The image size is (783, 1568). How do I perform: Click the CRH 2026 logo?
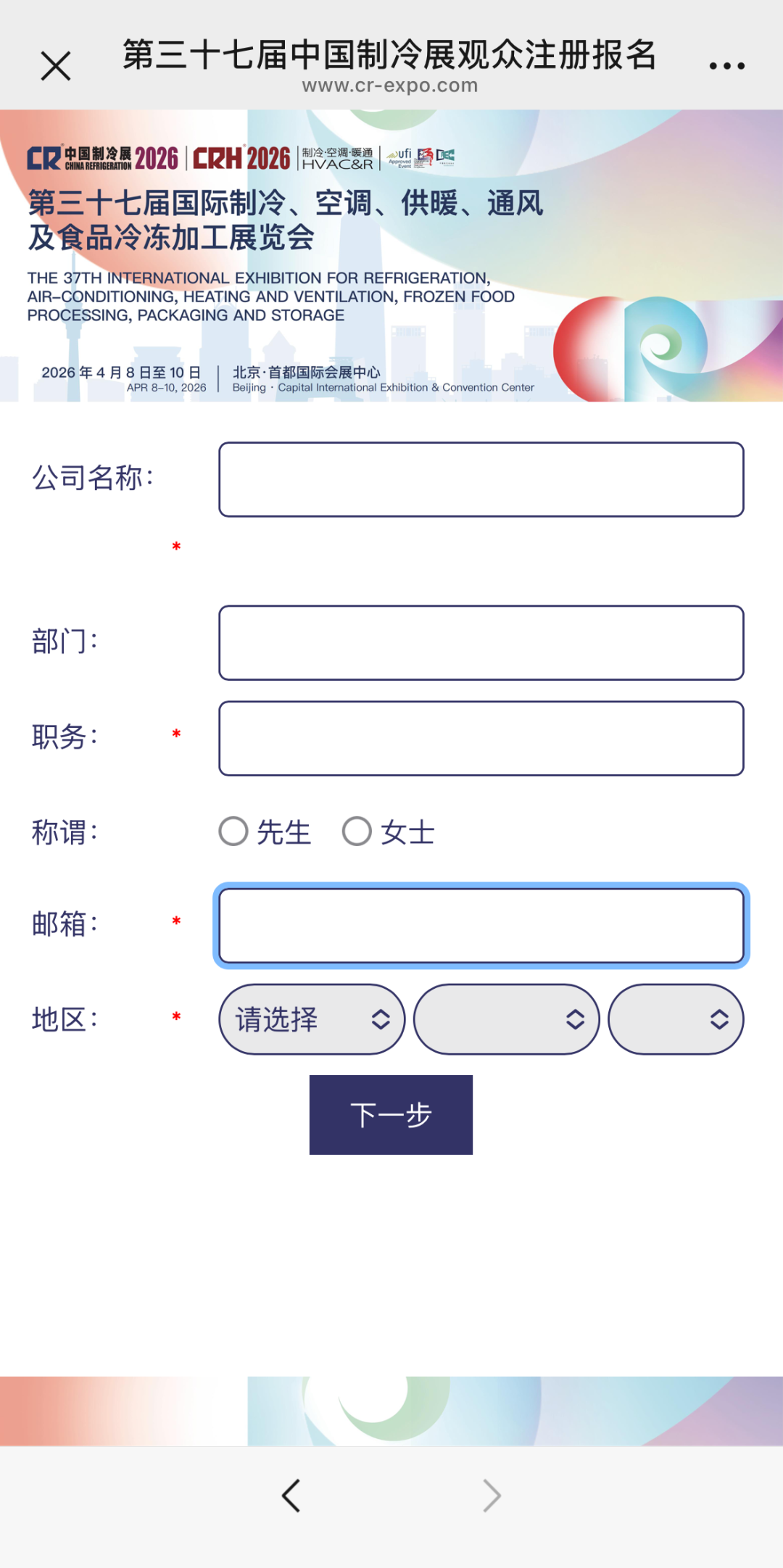(x=243, y=158)
